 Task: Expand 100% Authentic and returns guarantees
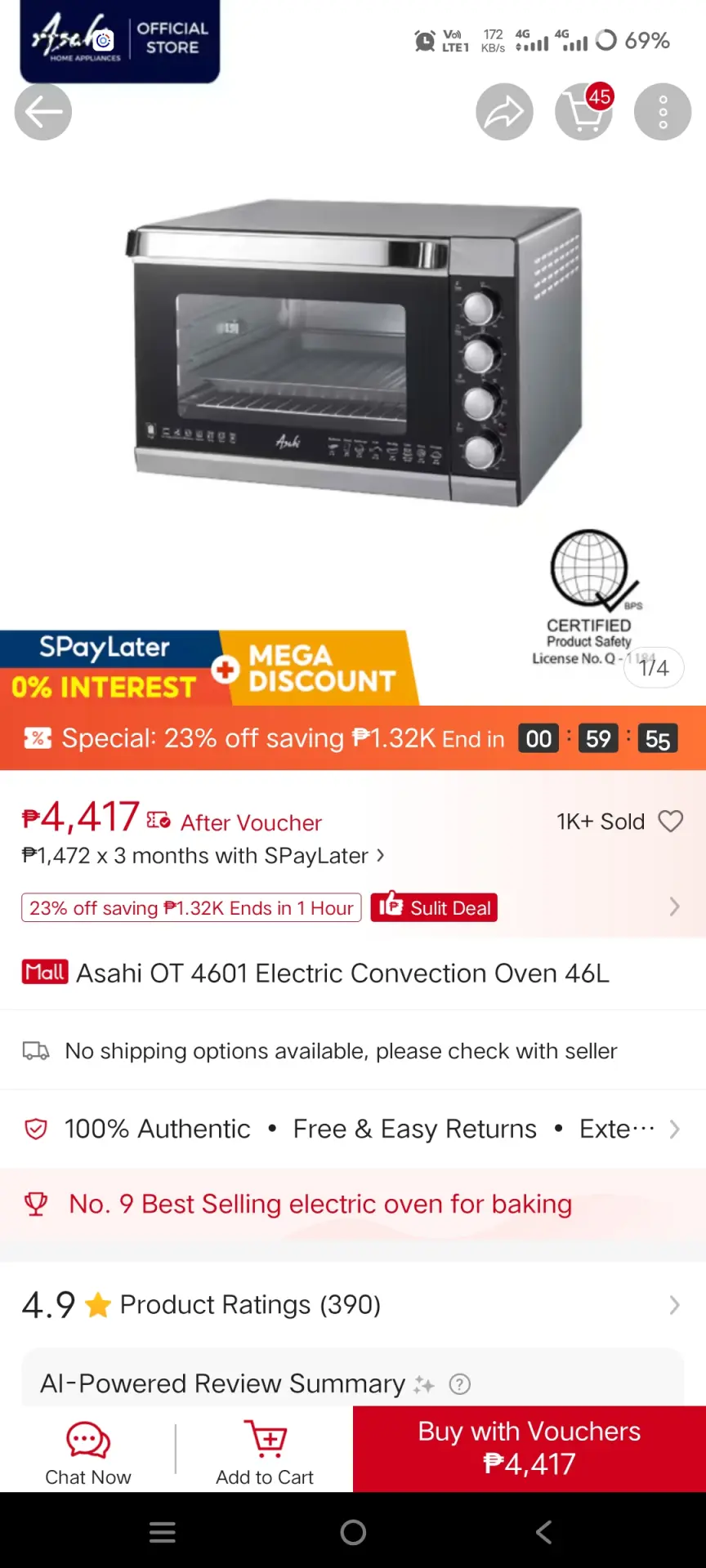coord(353,1129)
